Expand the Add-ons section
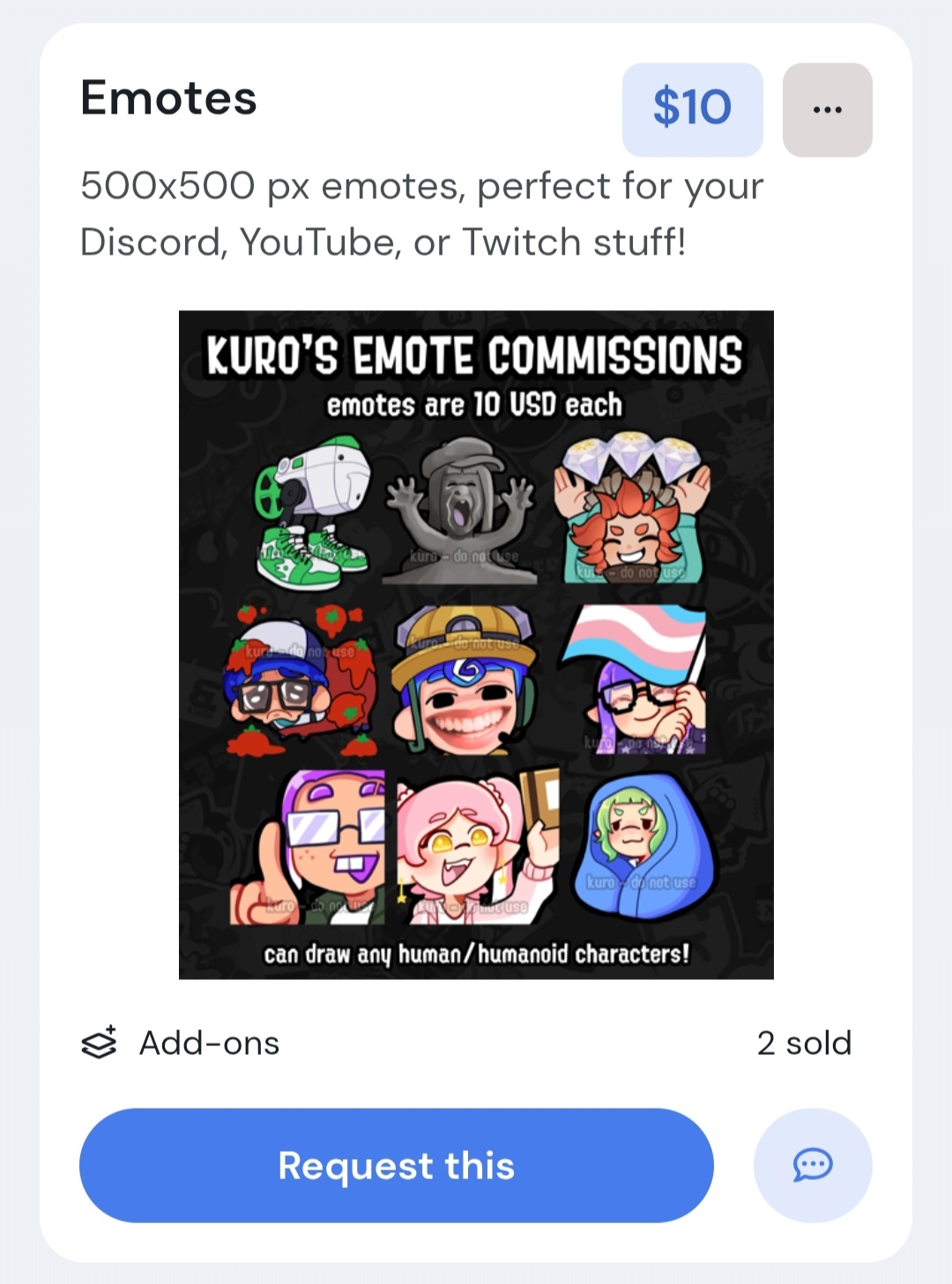The height and width of the screenshot is (1284, 952). tap(182, 1043)
